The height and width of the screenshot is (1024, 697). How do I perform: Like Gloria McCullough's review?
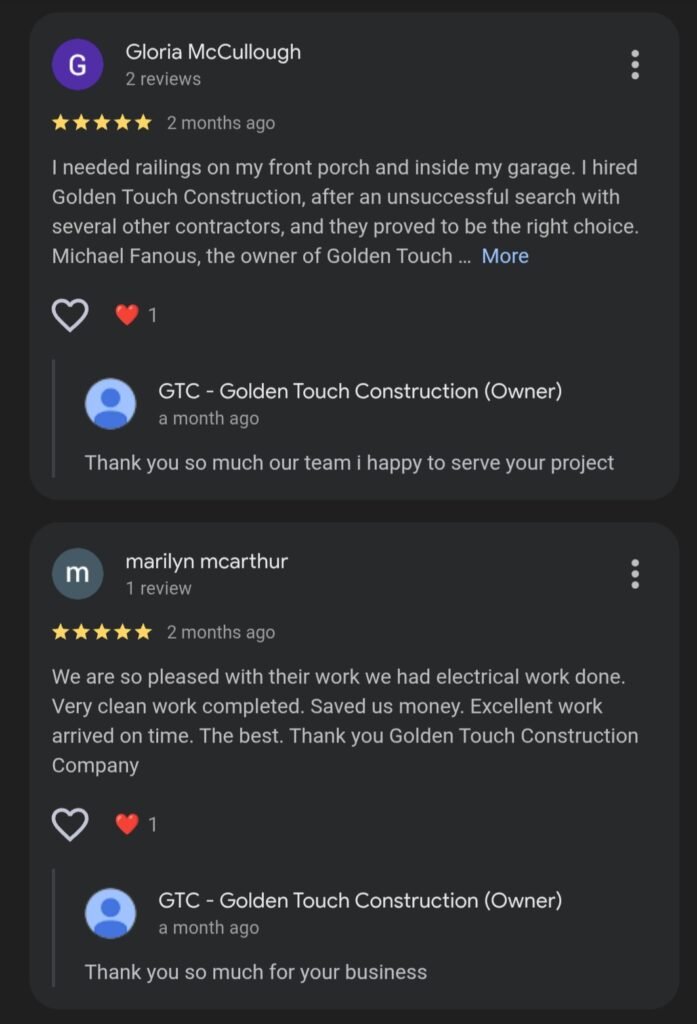70,315
